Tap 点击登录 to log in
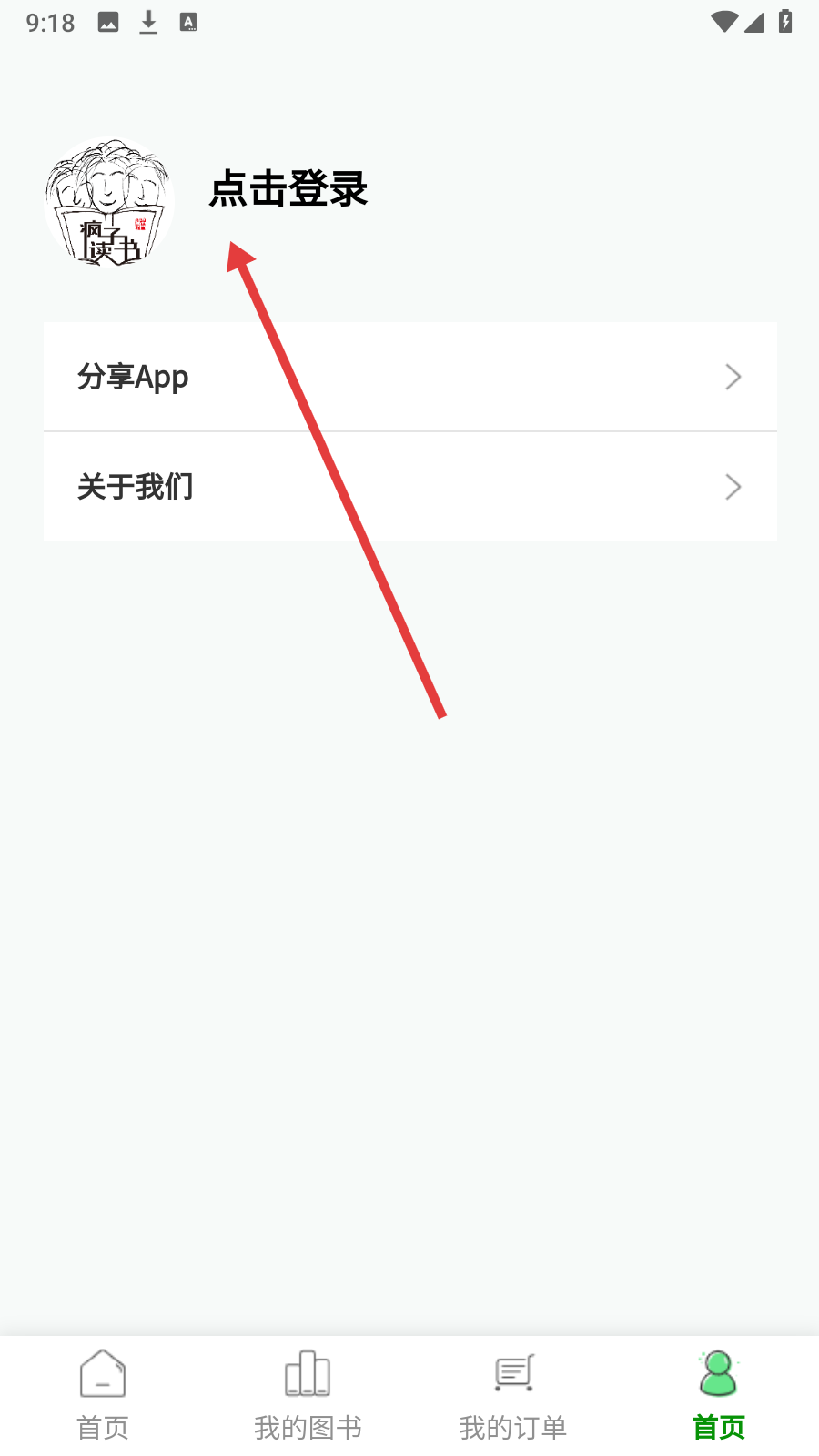 tap(288, 189)
